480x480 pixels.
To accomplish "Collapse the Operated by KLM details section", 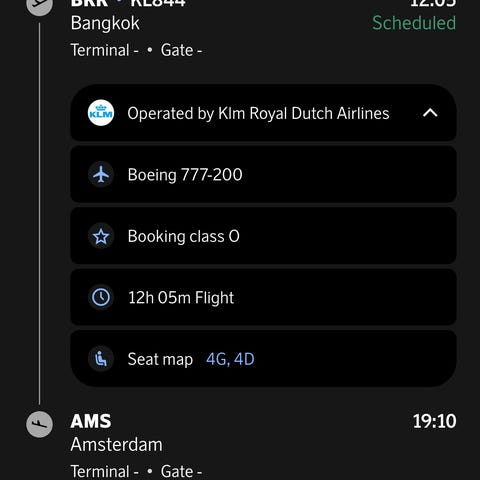I will pos(430,113).
